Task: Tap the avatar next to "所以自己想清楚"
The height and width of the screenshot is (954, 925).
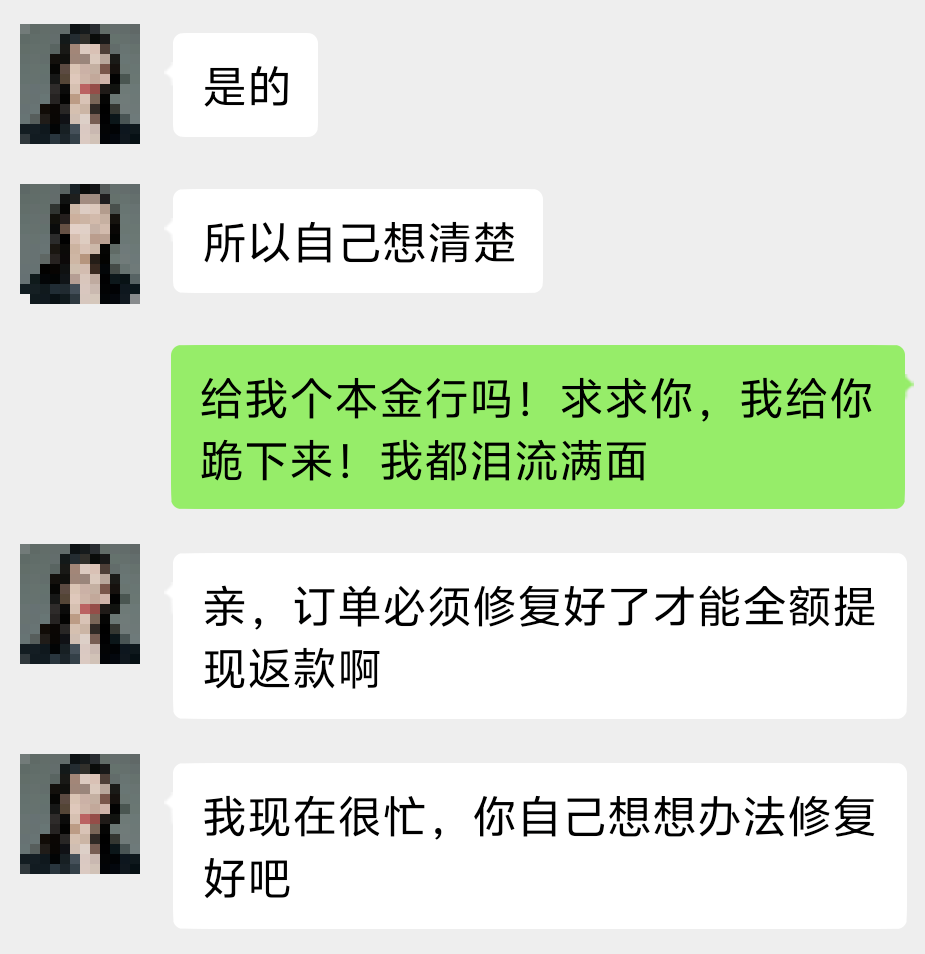Action: (80, 243)
